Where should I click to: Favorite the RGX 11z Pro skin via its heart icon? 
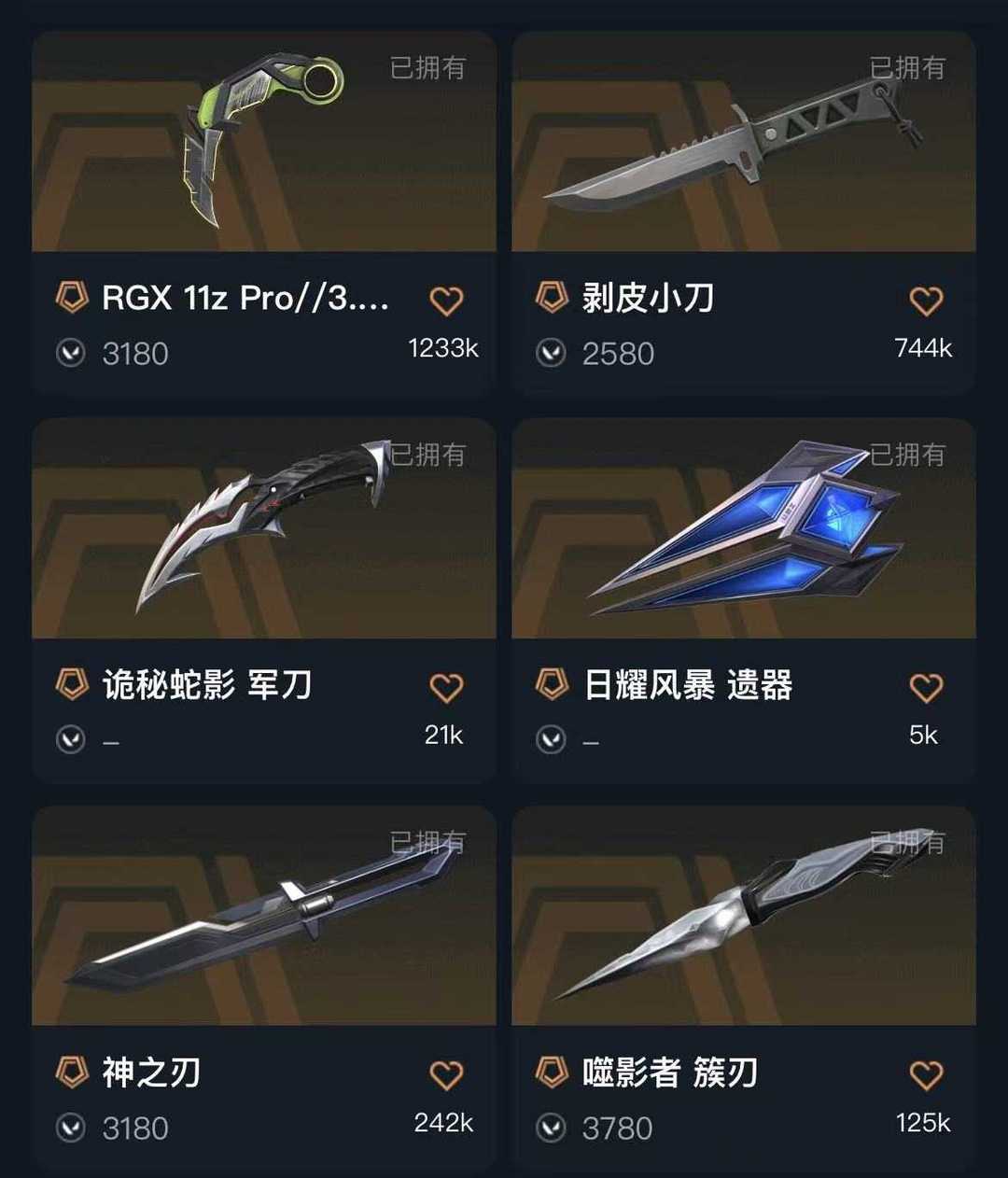tap(447, 299)
